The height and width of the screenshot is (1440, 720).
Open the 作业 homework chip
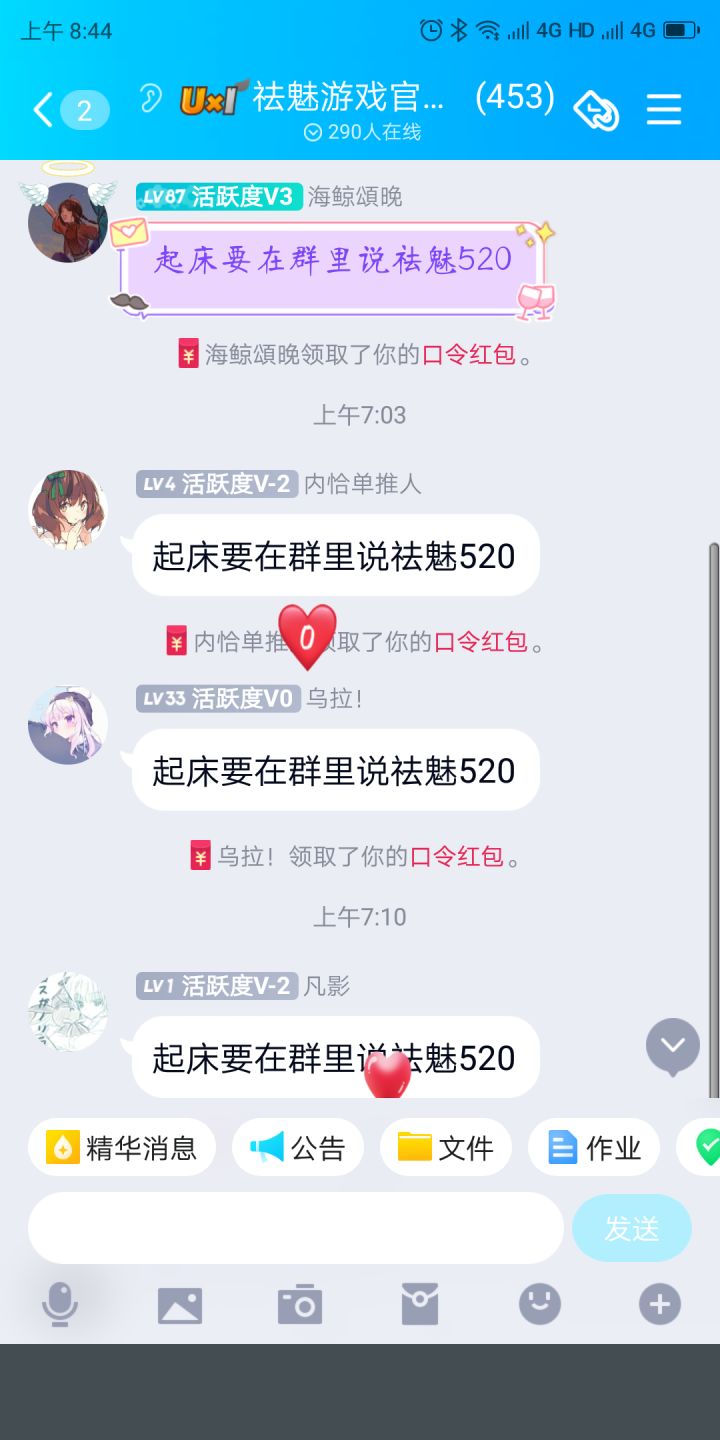point(594,1147)
